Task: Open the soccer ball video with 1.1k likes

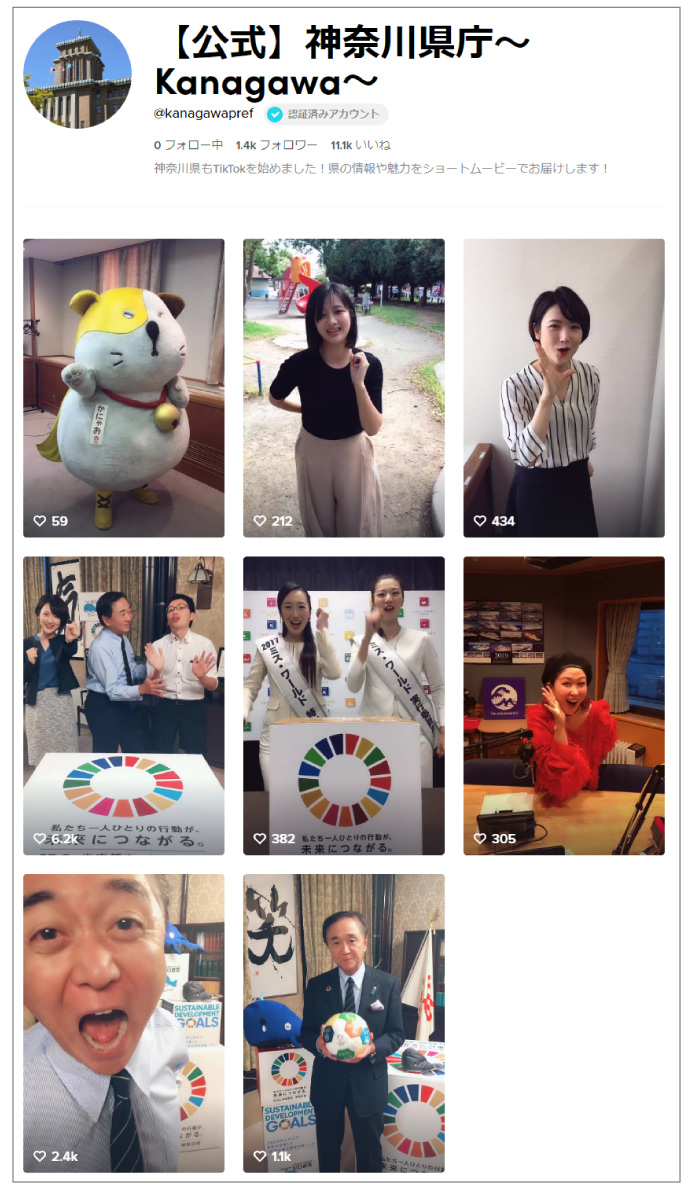Action: [344, 1023]
